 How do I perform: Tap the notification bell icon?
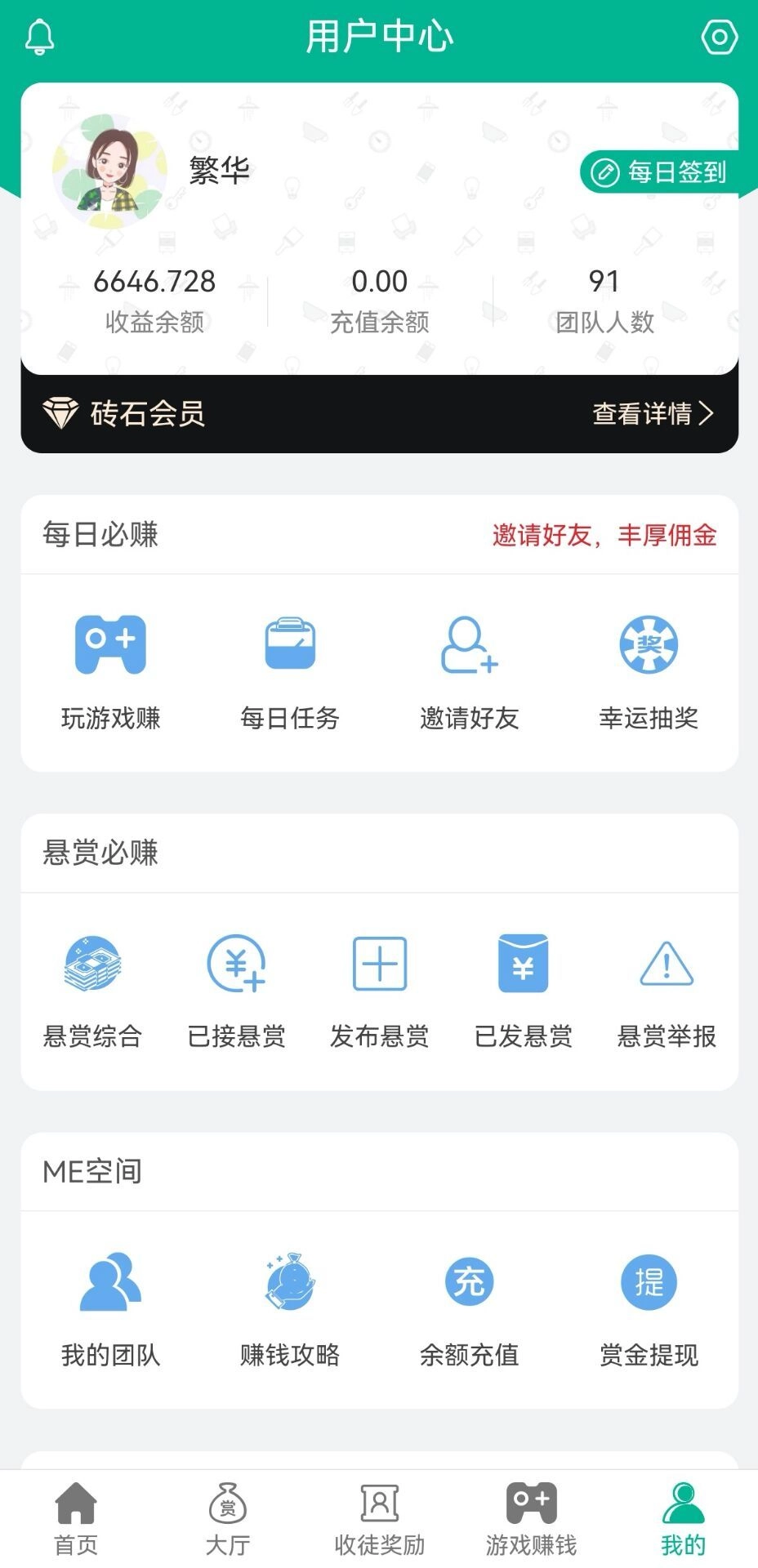pos(40,35)
